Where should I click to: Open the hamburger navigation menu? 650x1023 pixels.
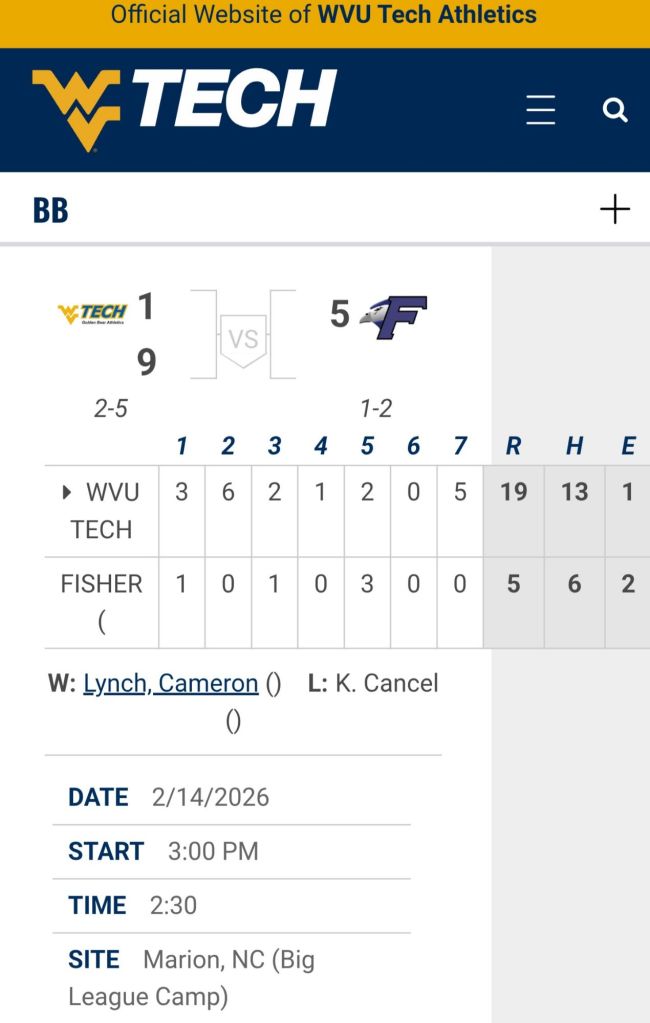pyautogui.click(x=540, y=110)
